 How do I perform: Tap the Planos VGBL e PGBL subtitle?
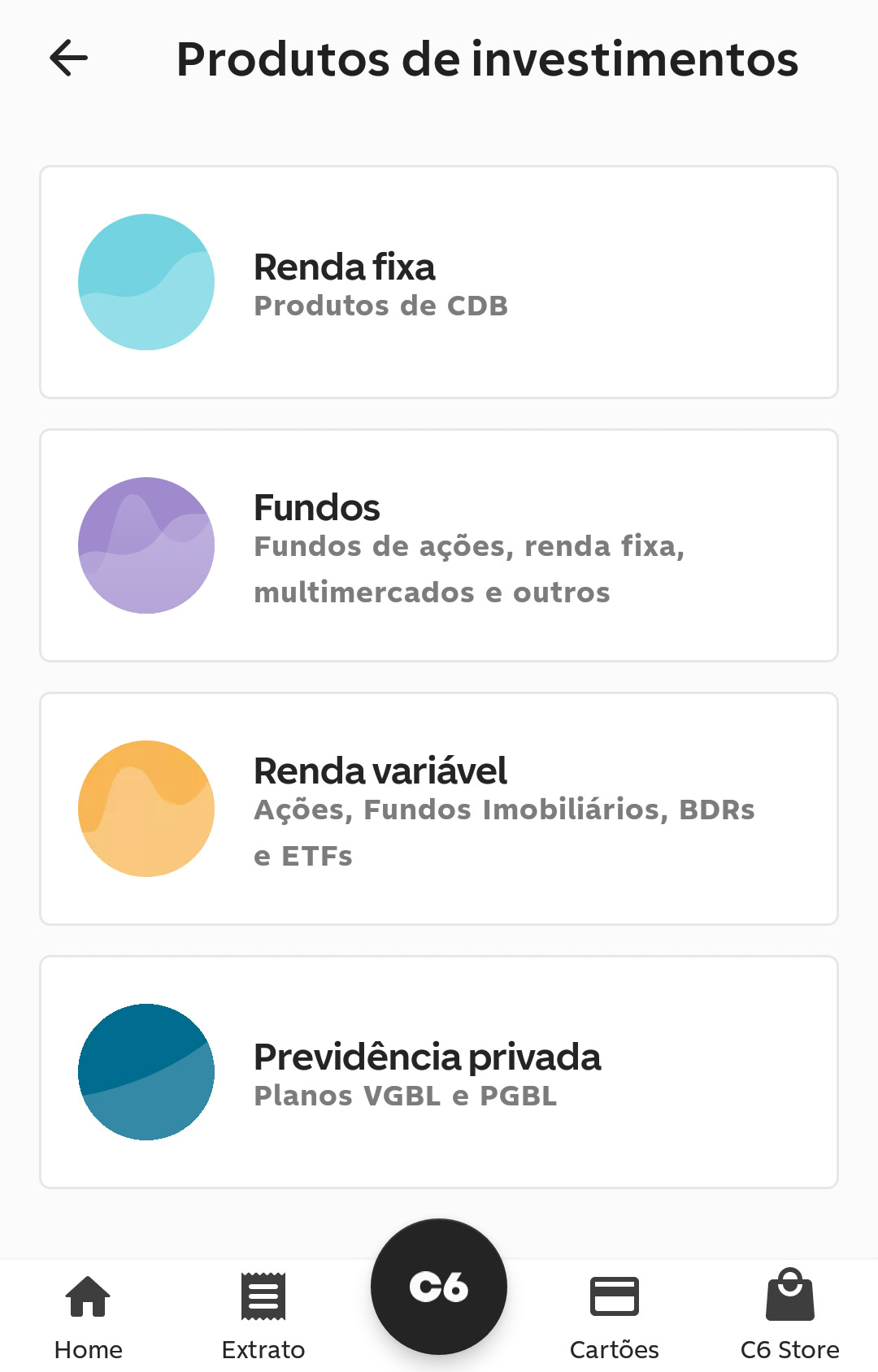pos(405,1095)
